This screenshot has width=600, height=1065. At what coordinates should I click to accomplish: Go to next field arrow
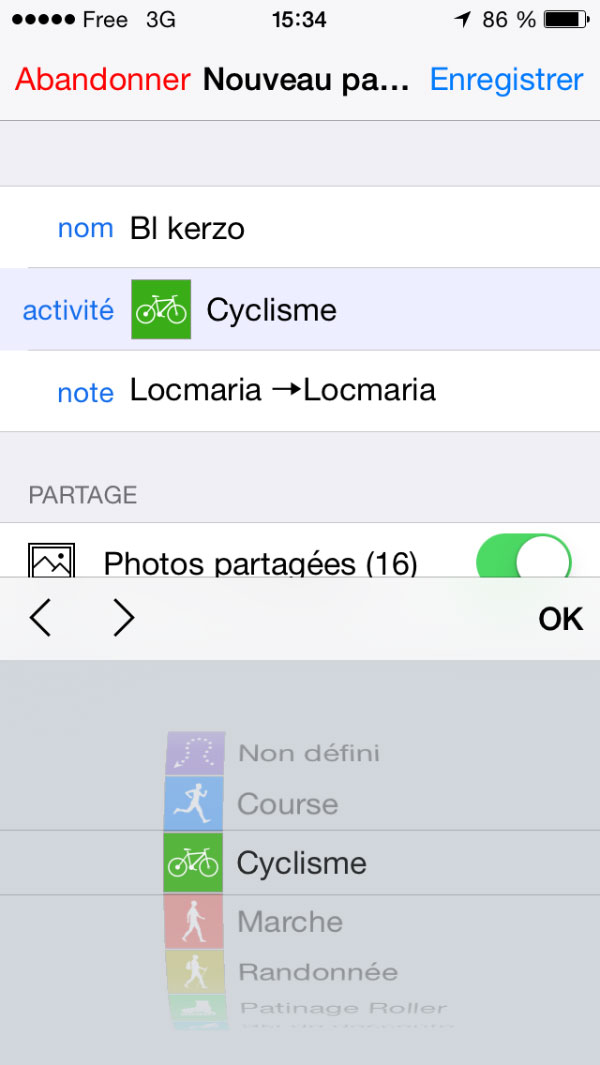(124, 618)
